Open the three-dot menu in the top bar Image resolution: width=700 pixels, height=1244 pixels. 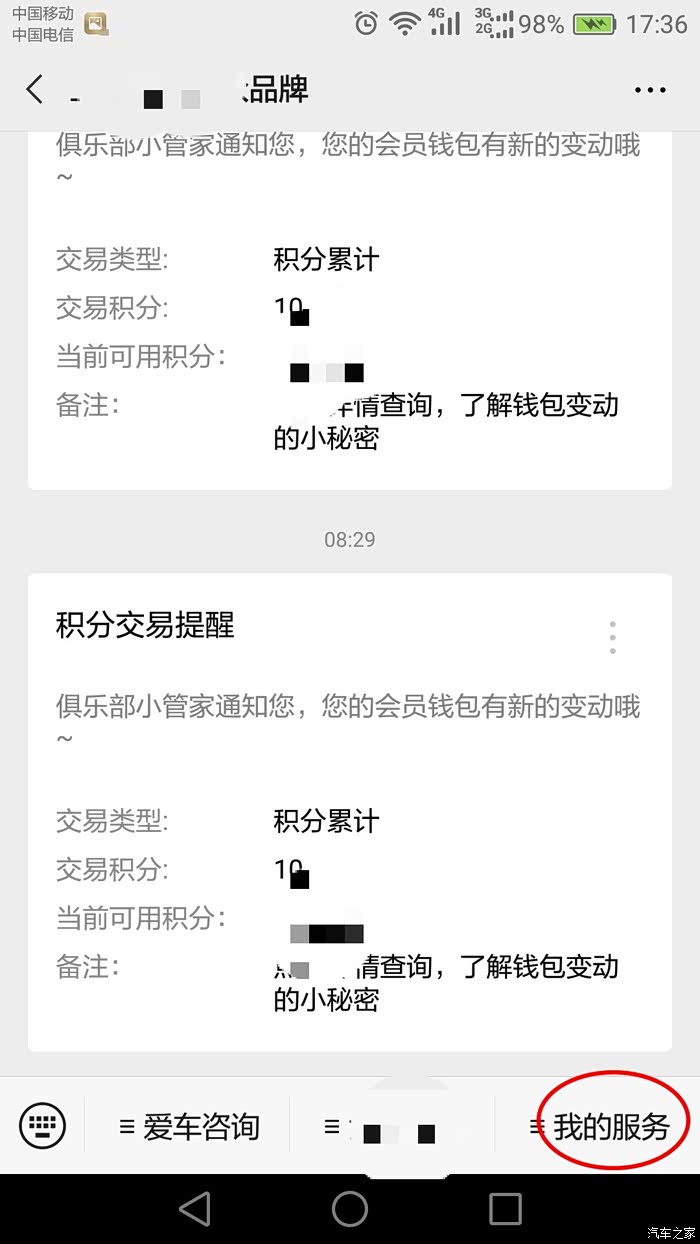coord(650,90)
